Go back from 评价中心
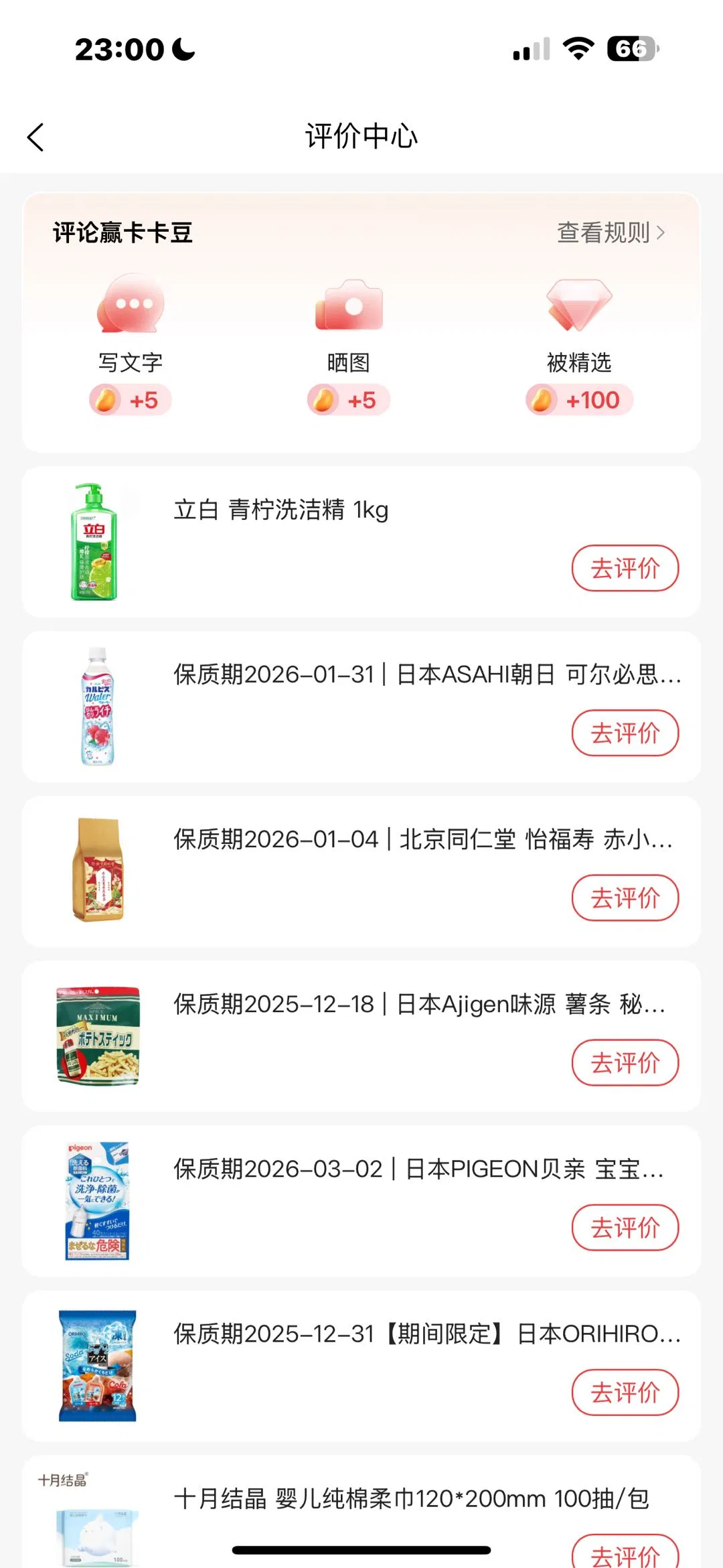This screenshot has height=1568, width=723. [35, 137]
